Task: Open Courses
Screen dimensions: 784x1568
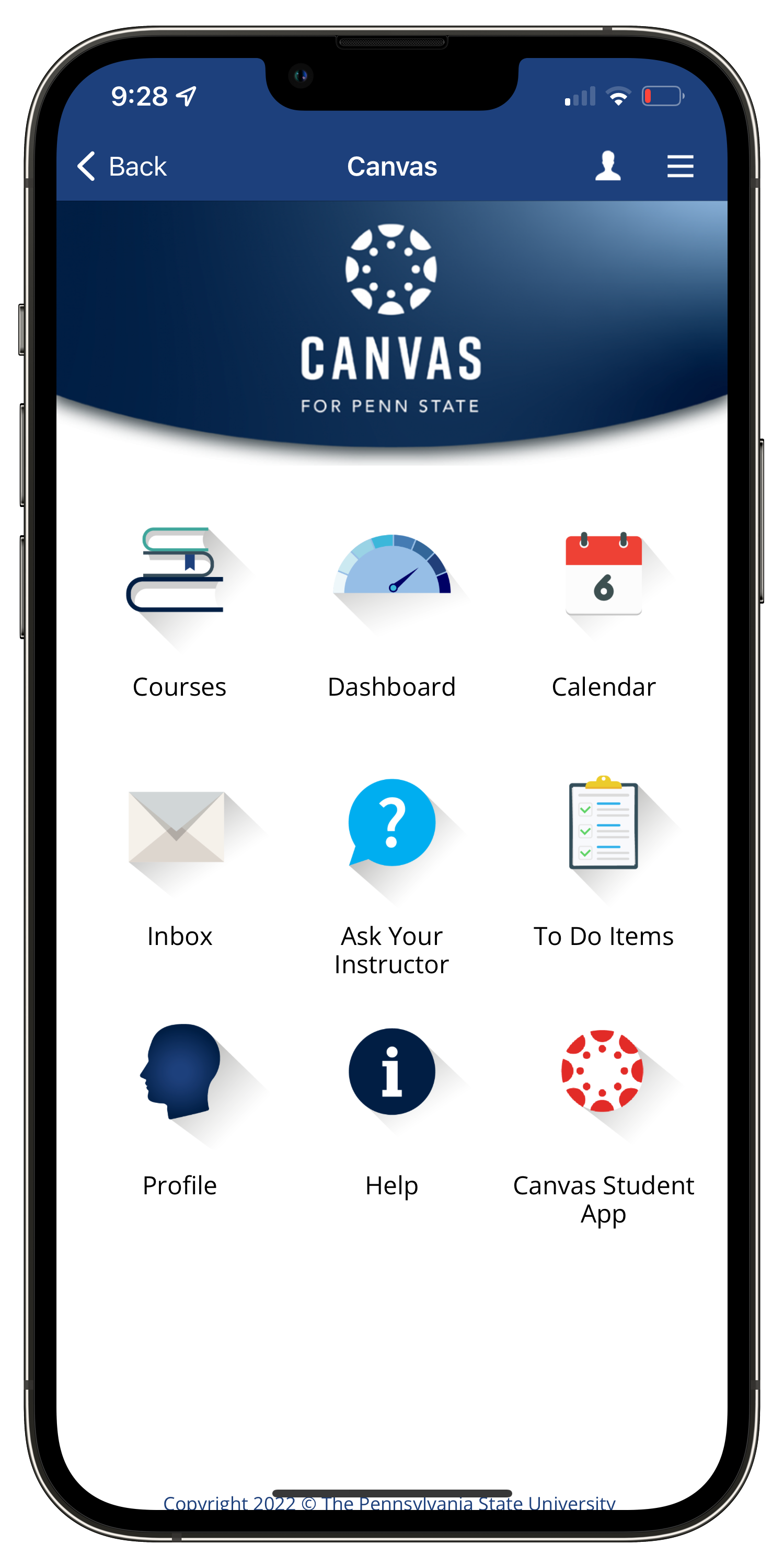Action: pos(179,613)
